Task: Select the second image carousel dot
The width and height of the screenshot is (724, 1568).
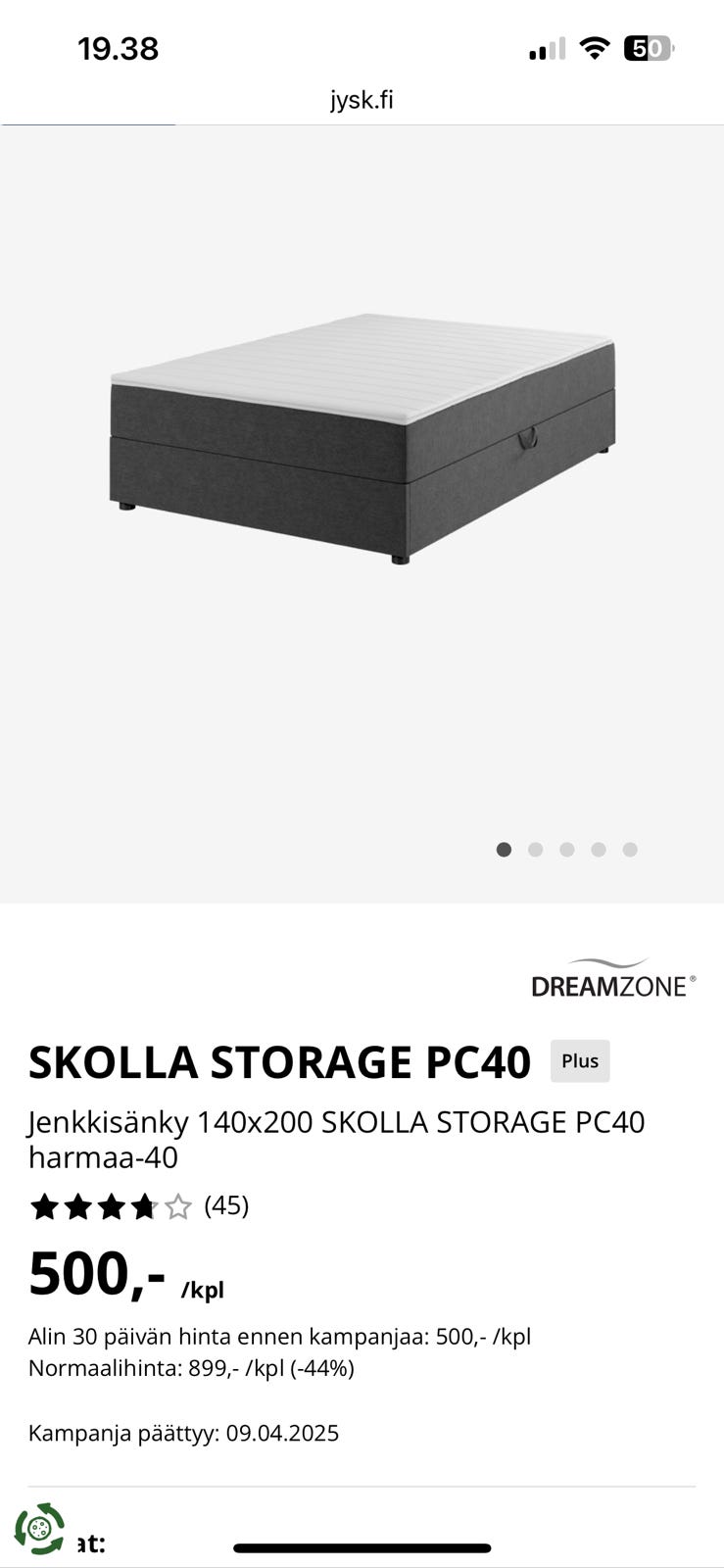Action: 535,850
